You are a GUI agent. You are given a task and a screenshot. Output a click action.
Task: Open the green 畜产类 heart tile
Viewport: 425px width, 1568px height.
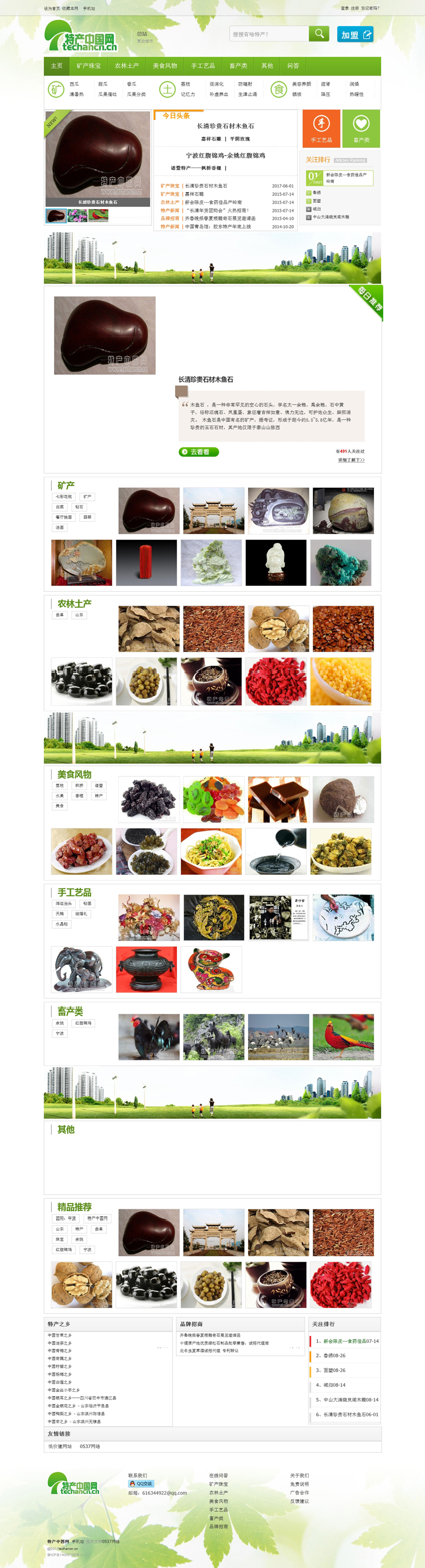pos(361,128)
